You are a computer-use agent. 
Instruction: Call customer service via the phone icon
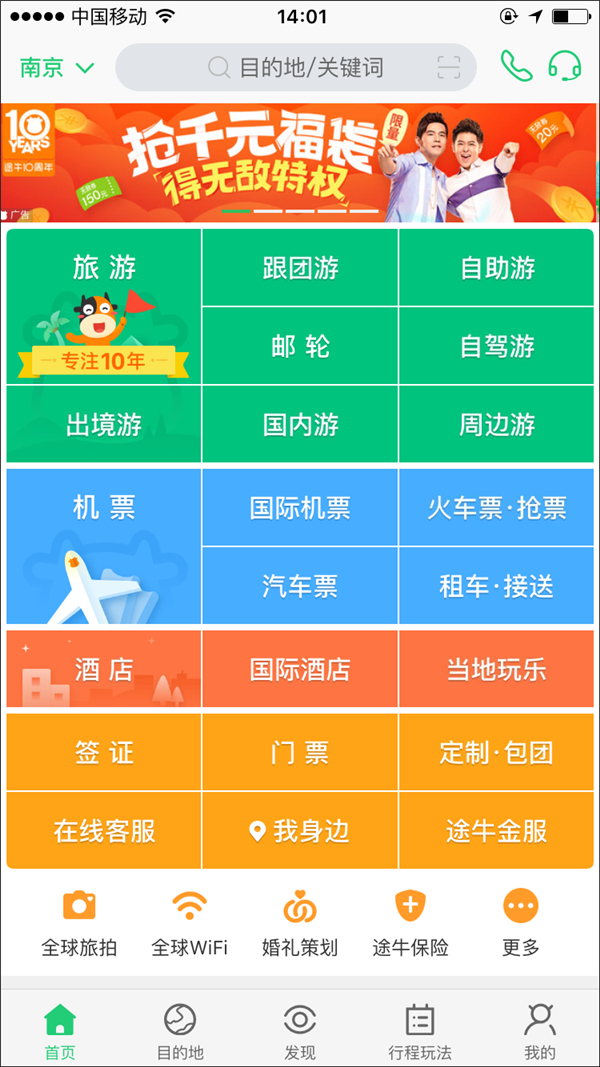pos(516,67)
